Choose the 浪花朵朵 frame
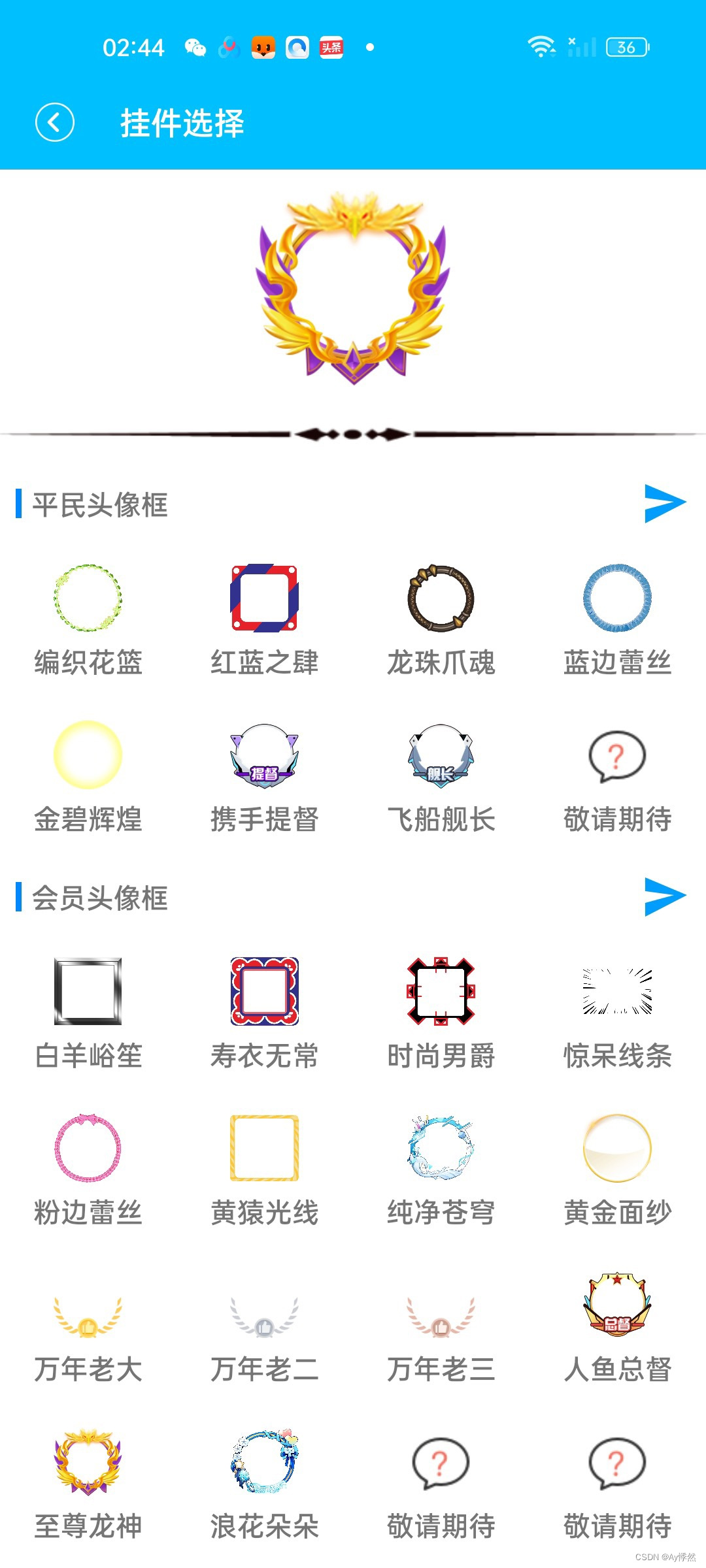Viewport: 706px width, 1568px height. pyautogui.click(x=264, y=1462)
